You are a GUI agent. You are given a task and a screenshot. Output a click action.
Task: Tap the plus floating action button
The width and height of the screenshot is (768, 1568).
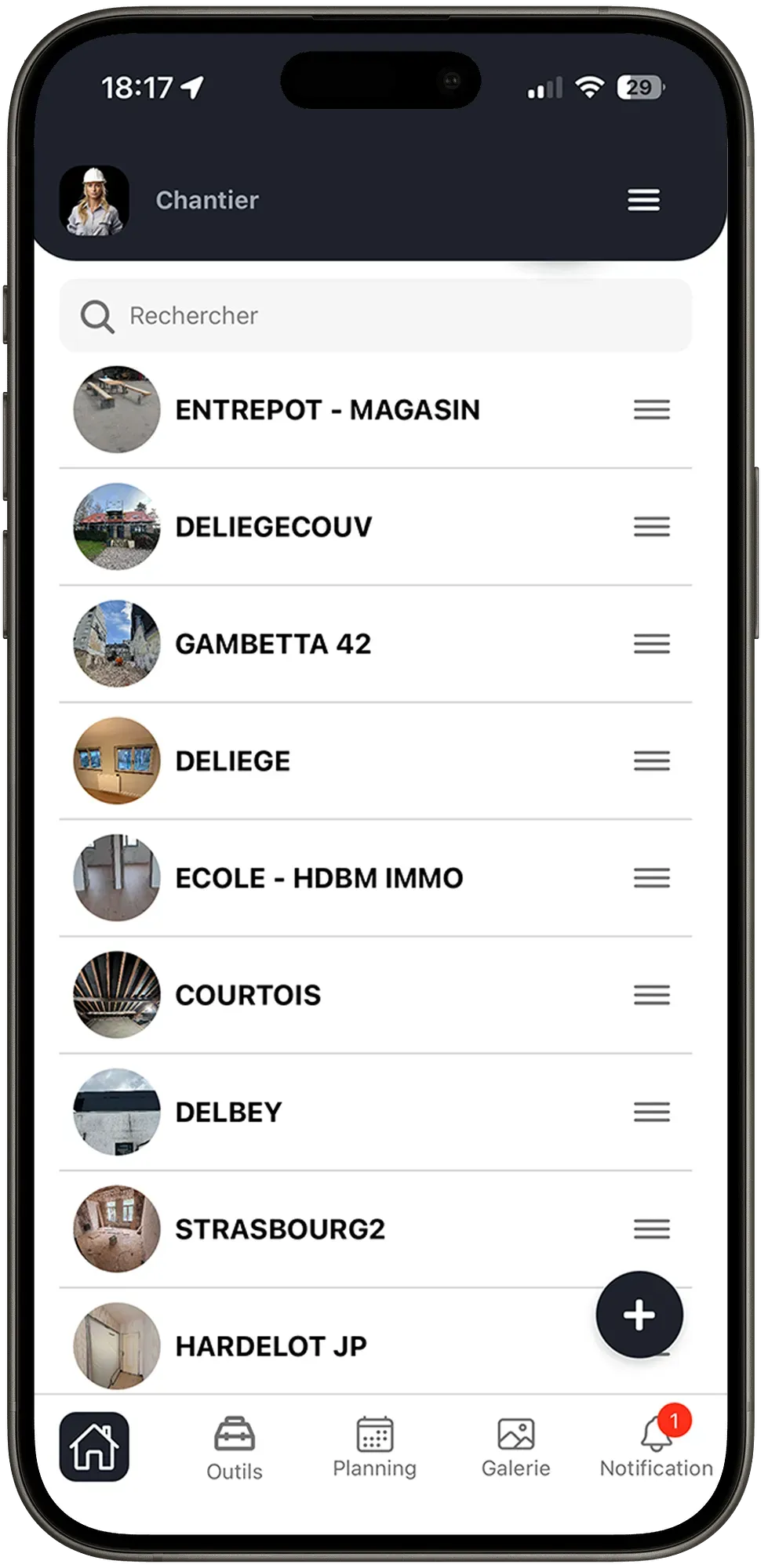point(639,1316)
